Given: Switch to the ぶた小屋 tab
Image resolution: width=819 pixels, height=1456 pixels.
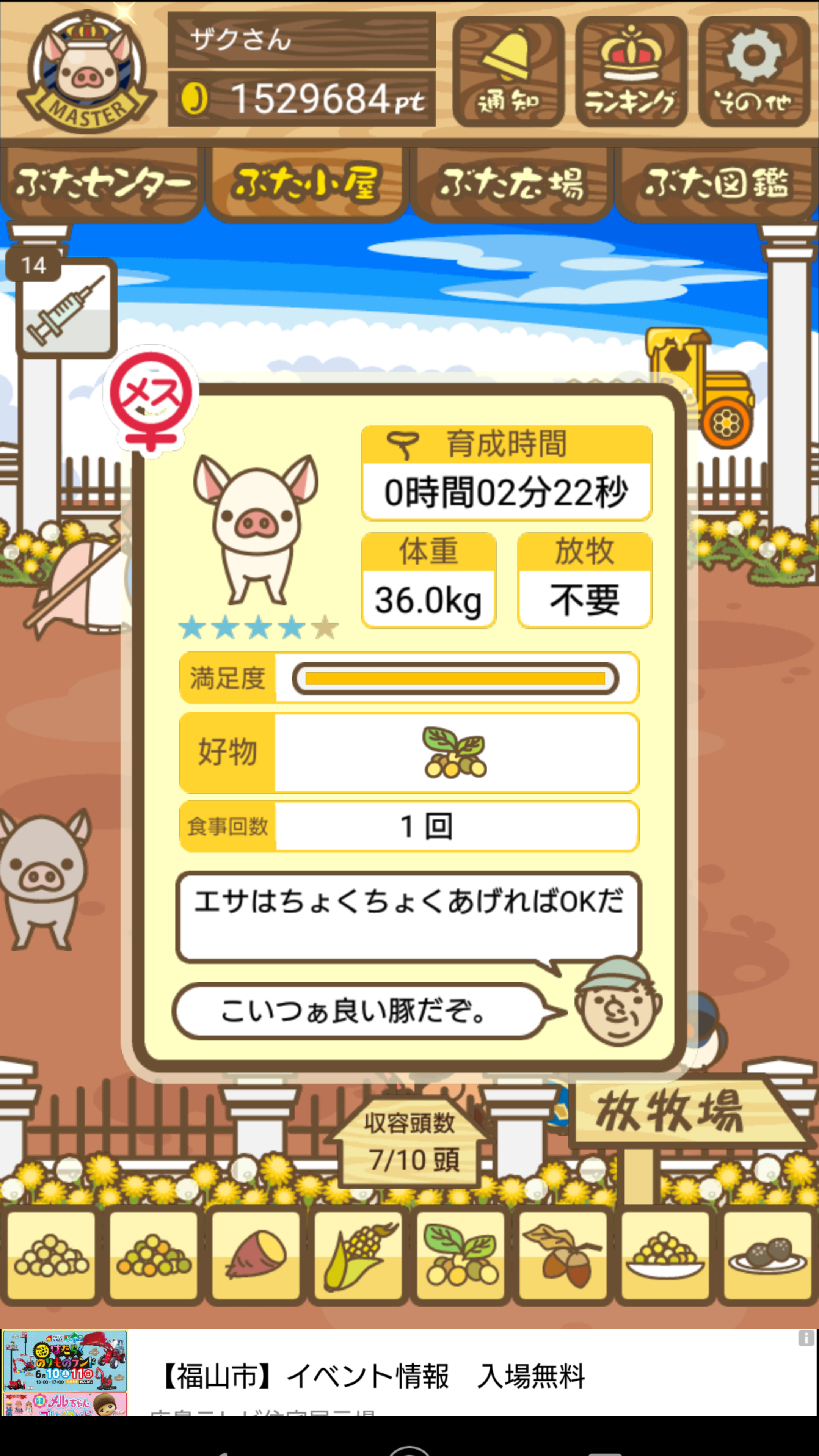Looking at the screenshot, I should (306, 184).
